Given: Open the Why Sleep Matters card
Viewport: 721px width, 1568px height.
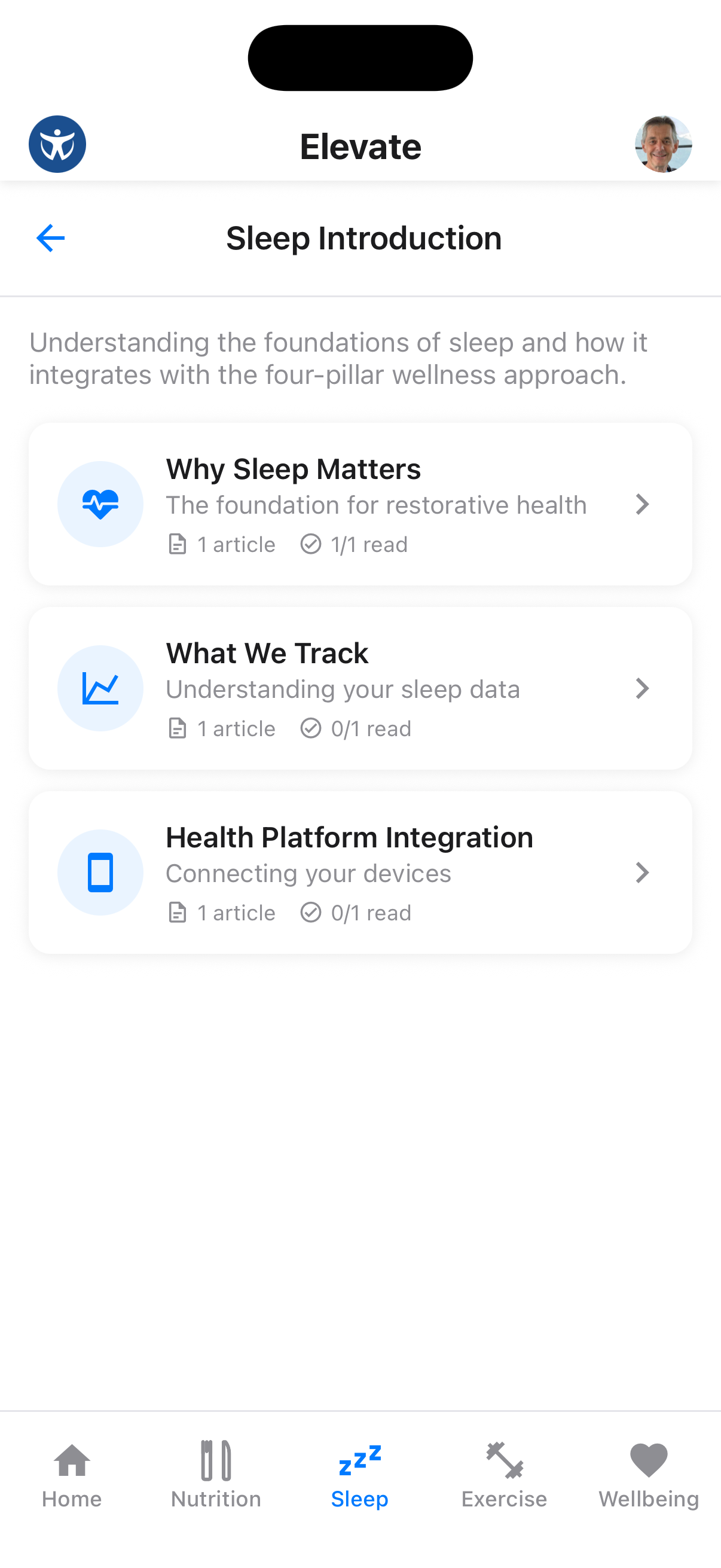Looking at the screenshot, I should [x=360, y=503].
